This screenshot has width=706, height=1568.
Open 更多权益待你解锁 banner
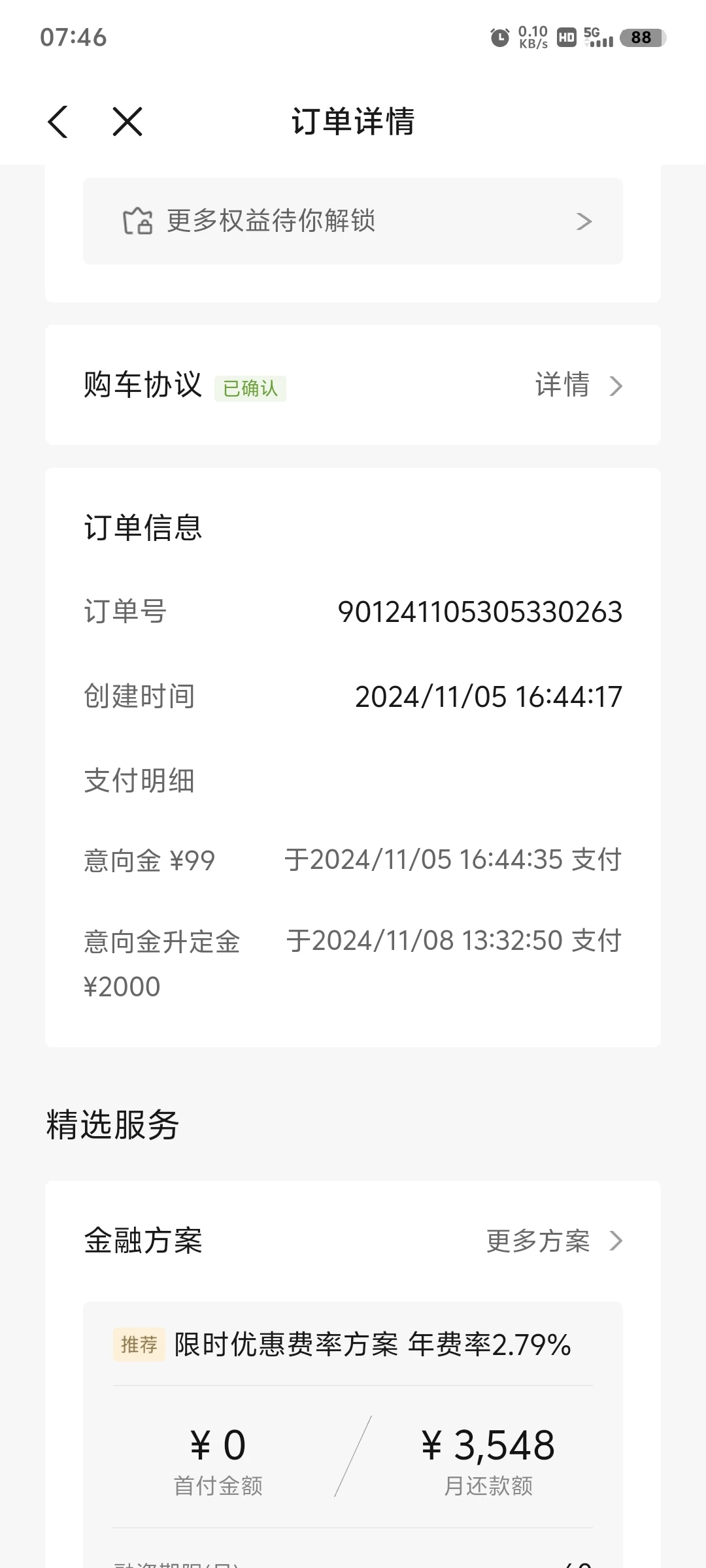pyautogui.click(x=353, y=221)
